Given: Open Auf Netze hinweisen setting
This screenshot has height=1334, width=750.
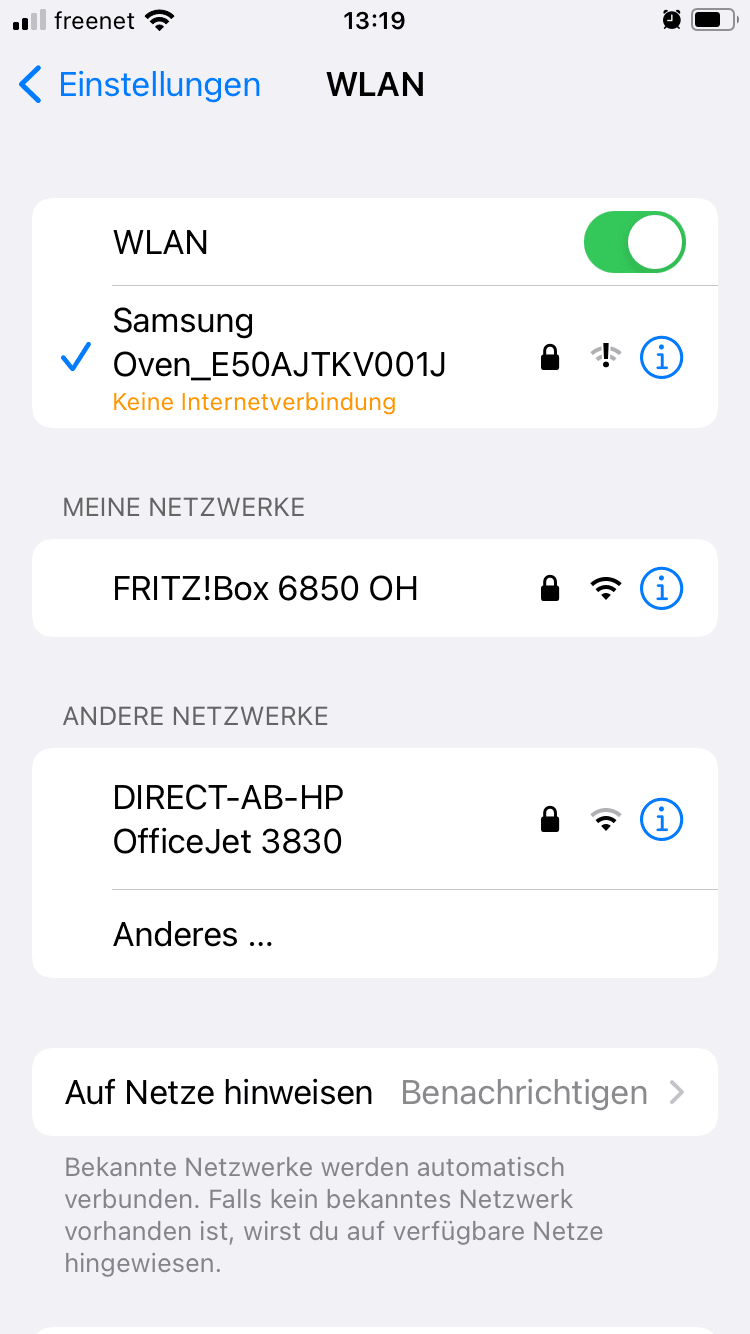Looking at the screenshot, I should click(x=374, y=1092).
